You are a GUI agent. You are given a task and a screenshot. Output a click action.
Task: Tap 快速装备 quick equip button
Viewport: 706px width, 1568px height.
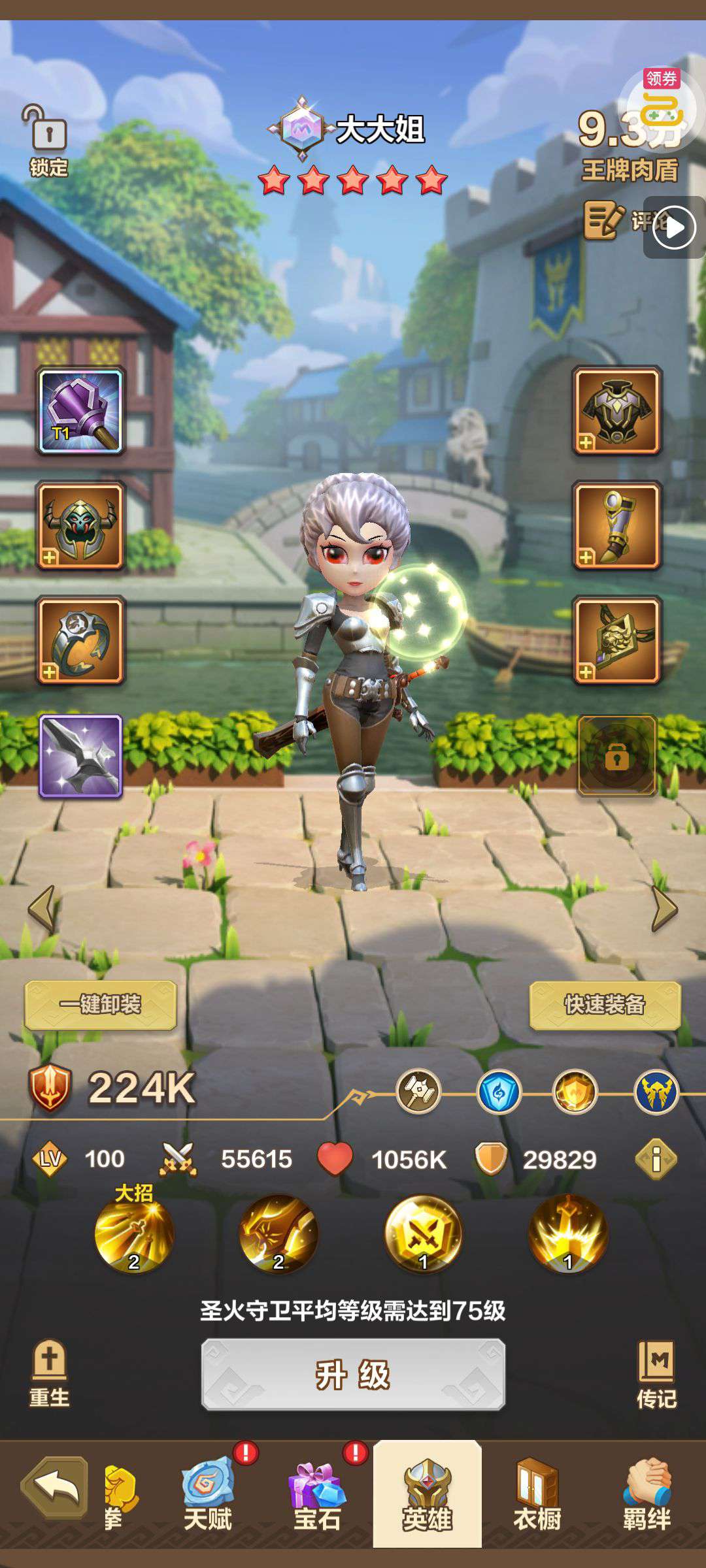pos(605,1005)
